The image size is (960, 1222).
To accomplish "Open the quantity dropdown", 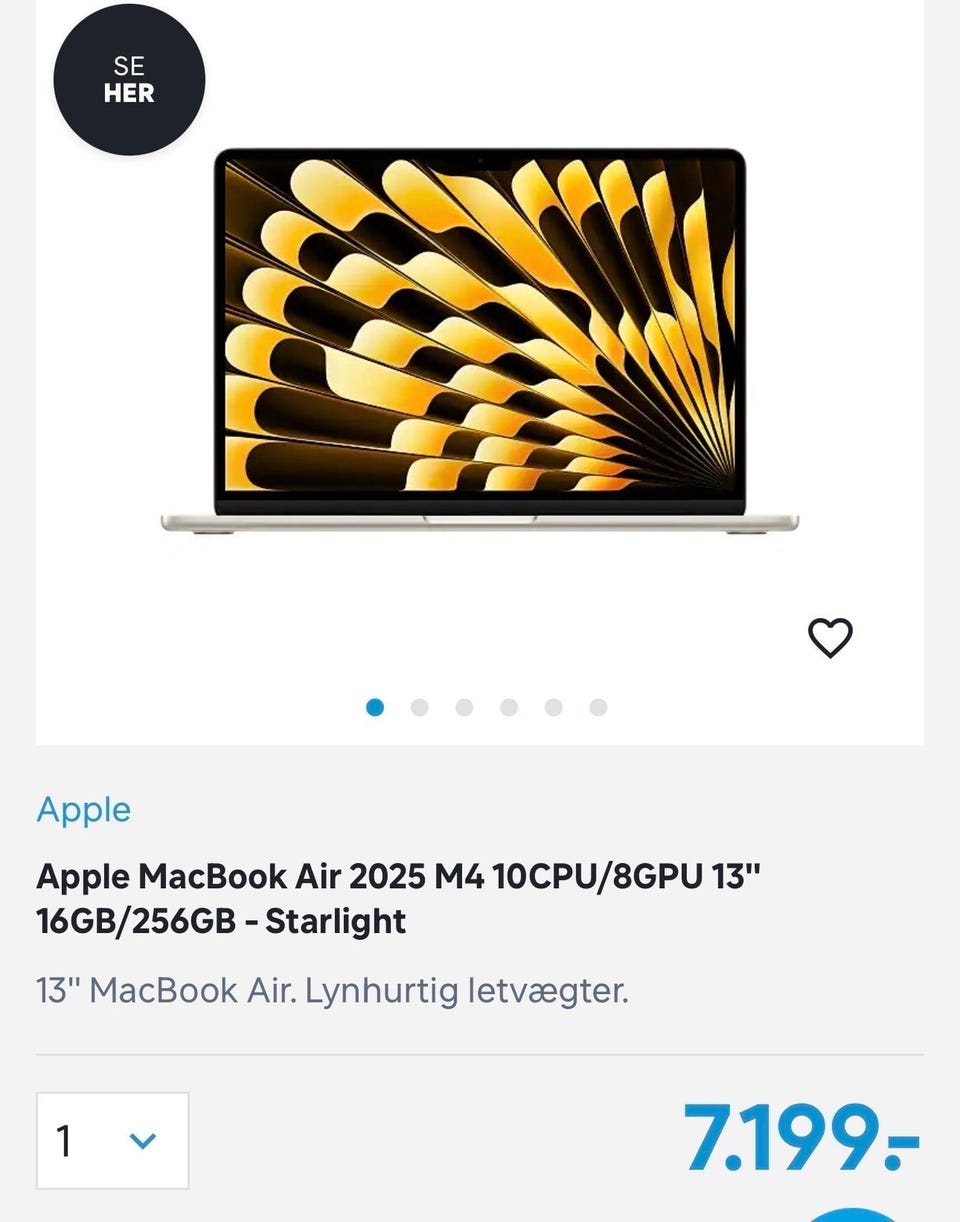I will coord(112,1140).
